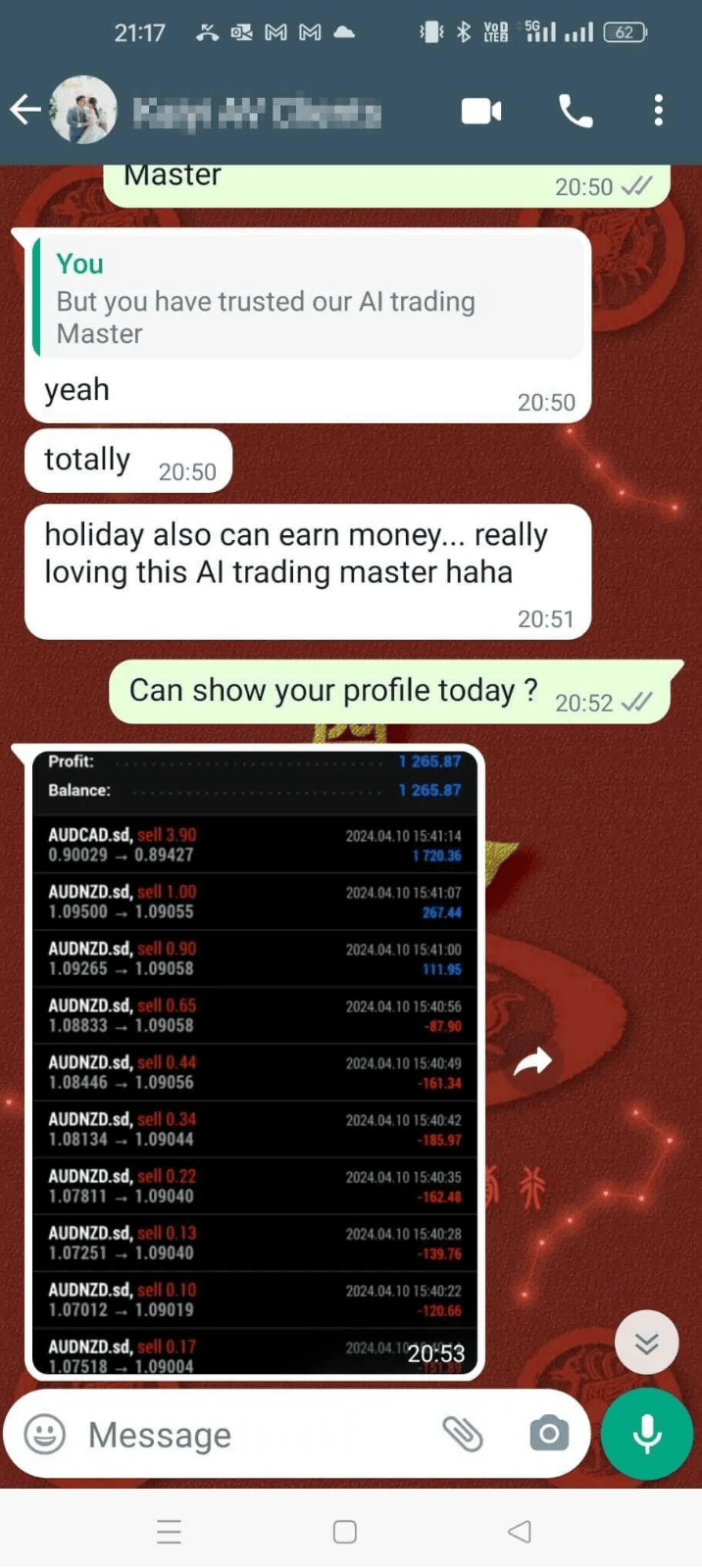Open the three-dot overflow menu
This screenshot has height=1568, width=702.
[x=658, y=110]
